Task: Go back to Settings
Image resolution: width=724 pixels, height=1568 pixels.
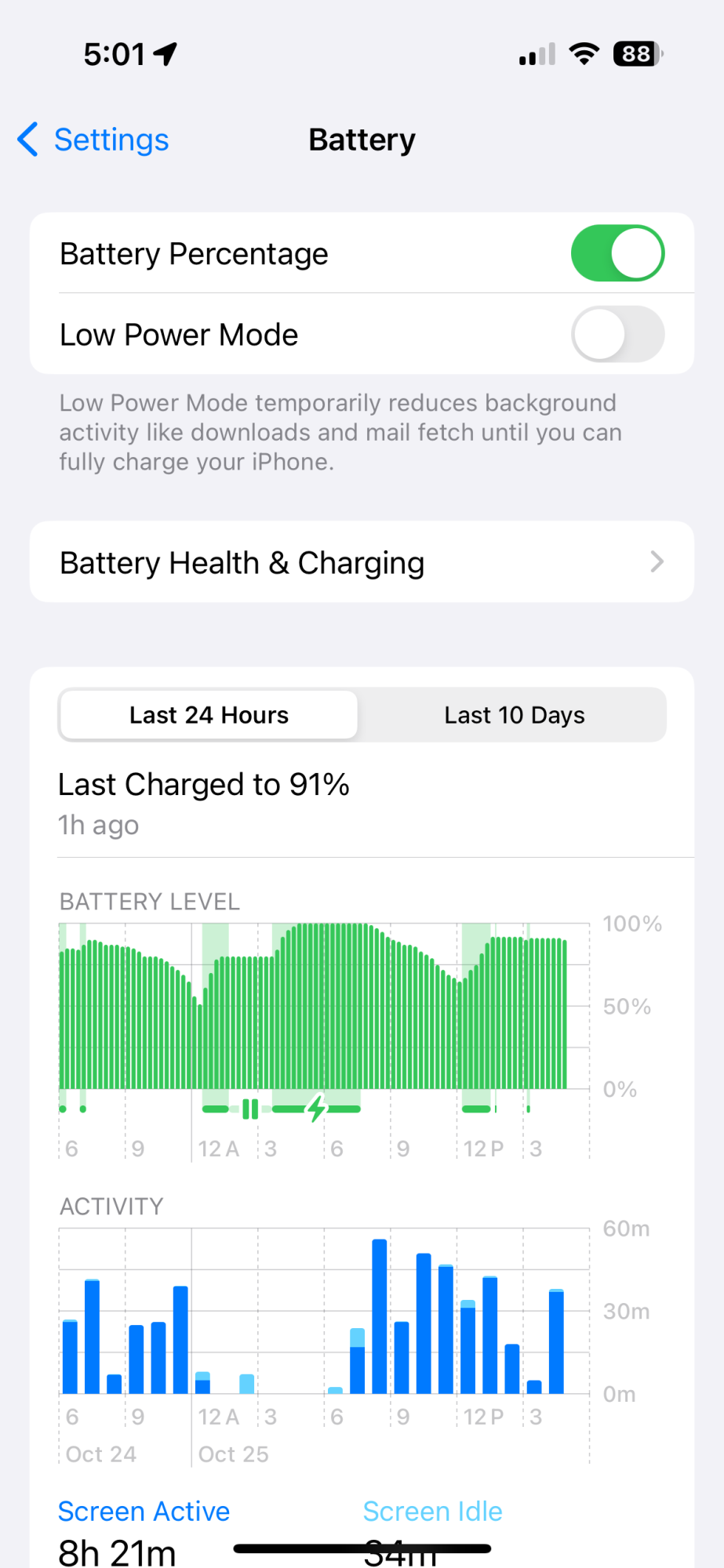Action: coord(93,140)
